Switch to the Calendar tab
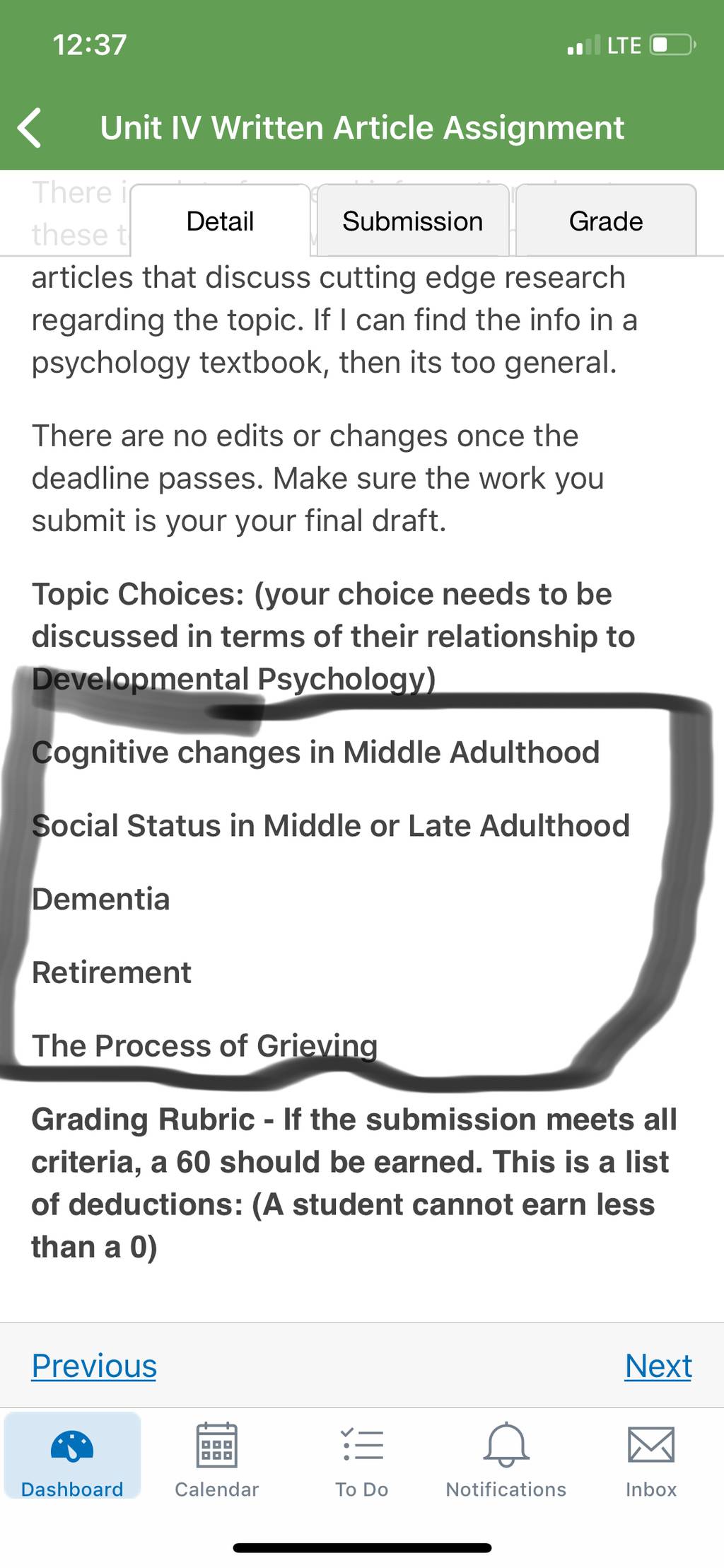This screenshot has height=1568, width=724. pos(217,1460)
